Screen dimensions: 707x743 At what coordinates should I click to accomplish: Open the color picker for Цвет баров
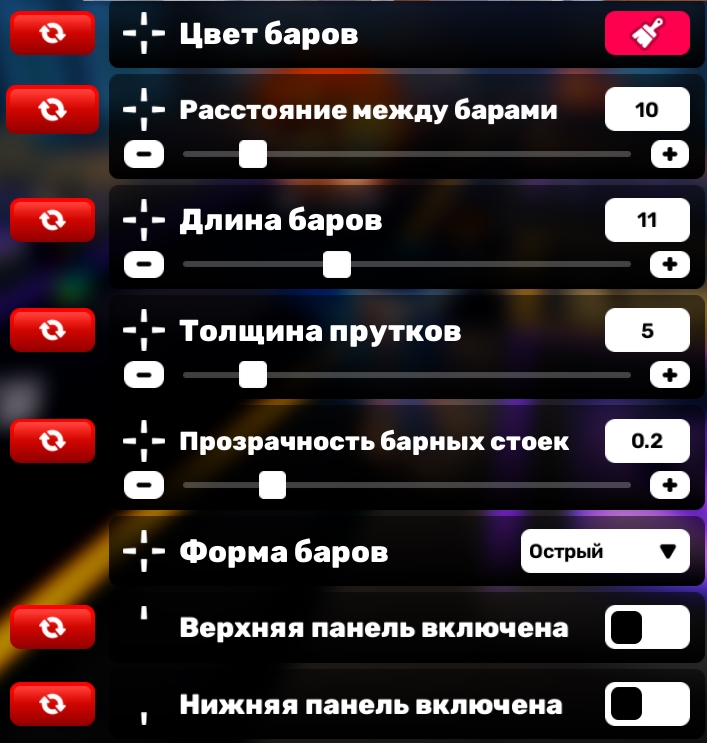[647, 33]
